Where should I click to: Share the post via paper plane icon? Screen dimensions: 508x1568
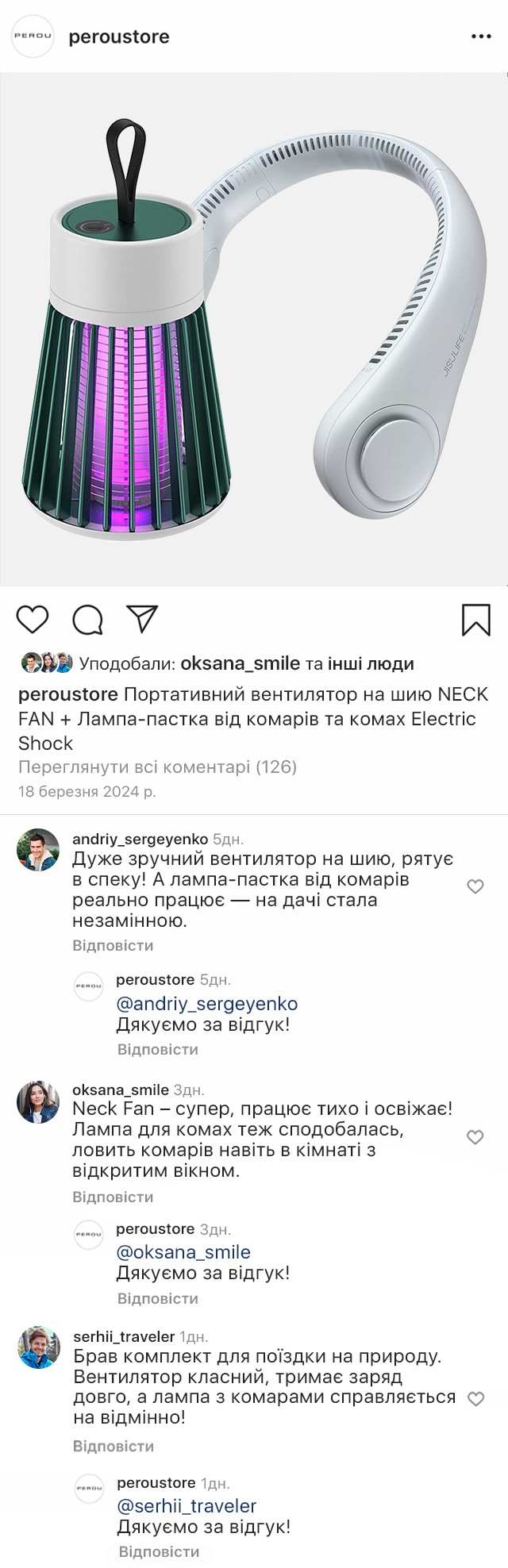click(x=143, y=619)
